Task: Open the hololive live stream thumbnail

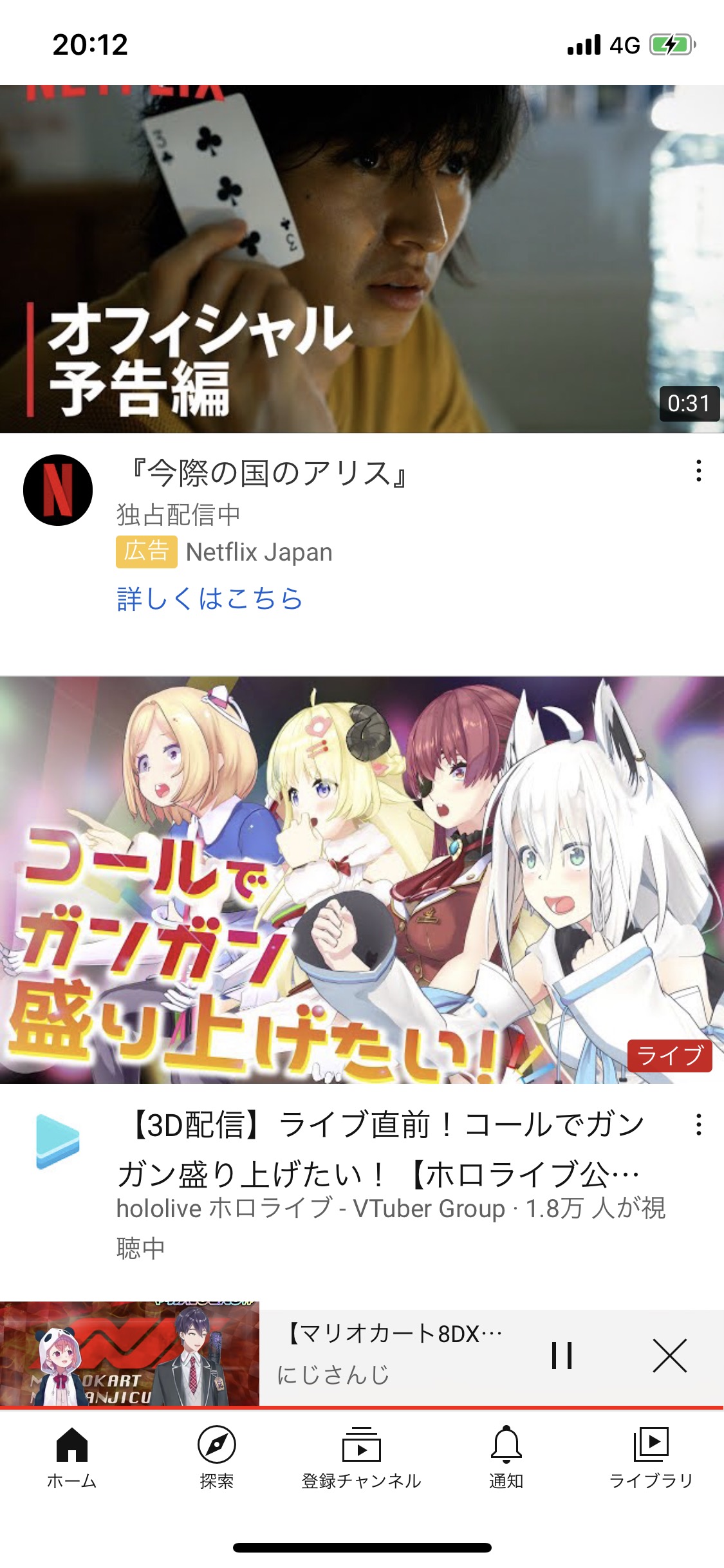Action: [x=362, y=880]
